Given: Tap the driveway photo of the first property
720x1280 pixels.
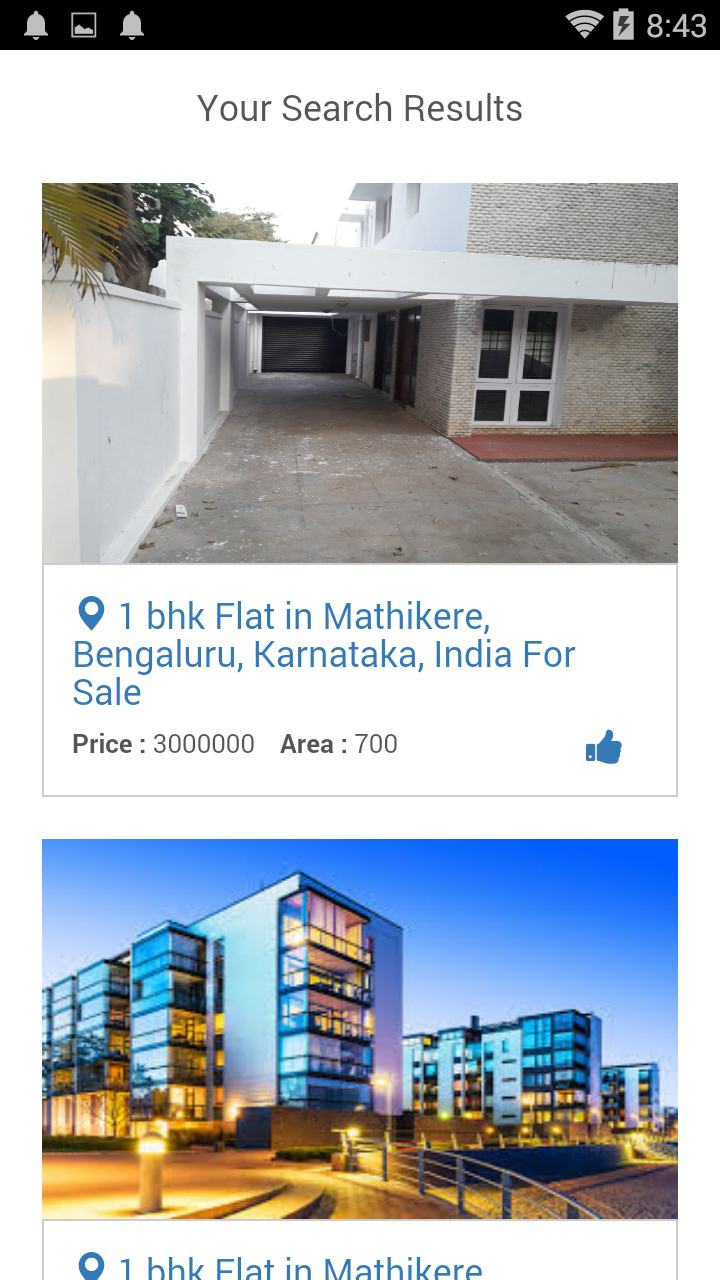Looking at the screenshot, I should tap(359, 372).
